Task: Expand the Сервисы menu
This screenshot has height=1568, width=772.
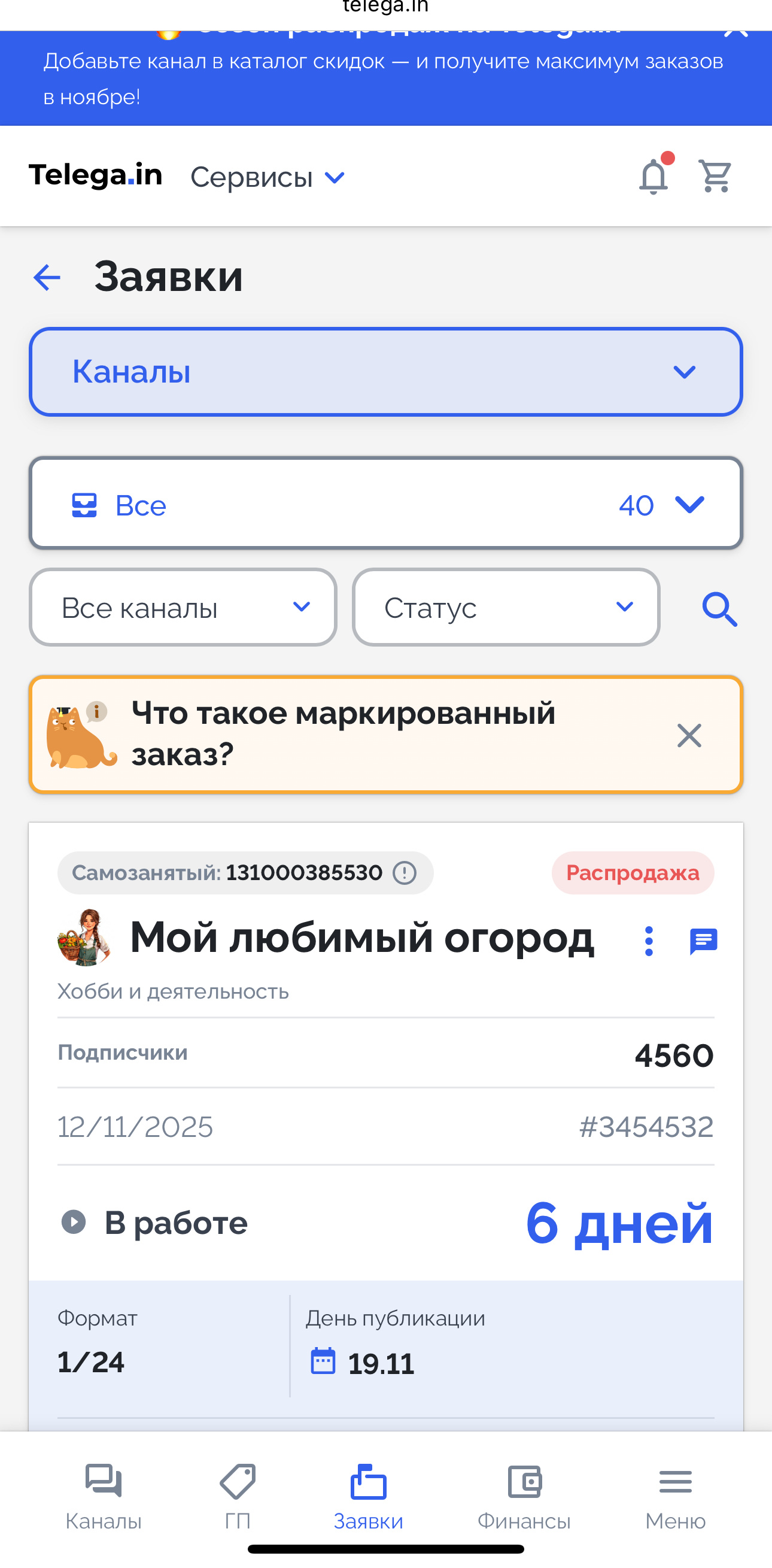Action: click(268, 178)
